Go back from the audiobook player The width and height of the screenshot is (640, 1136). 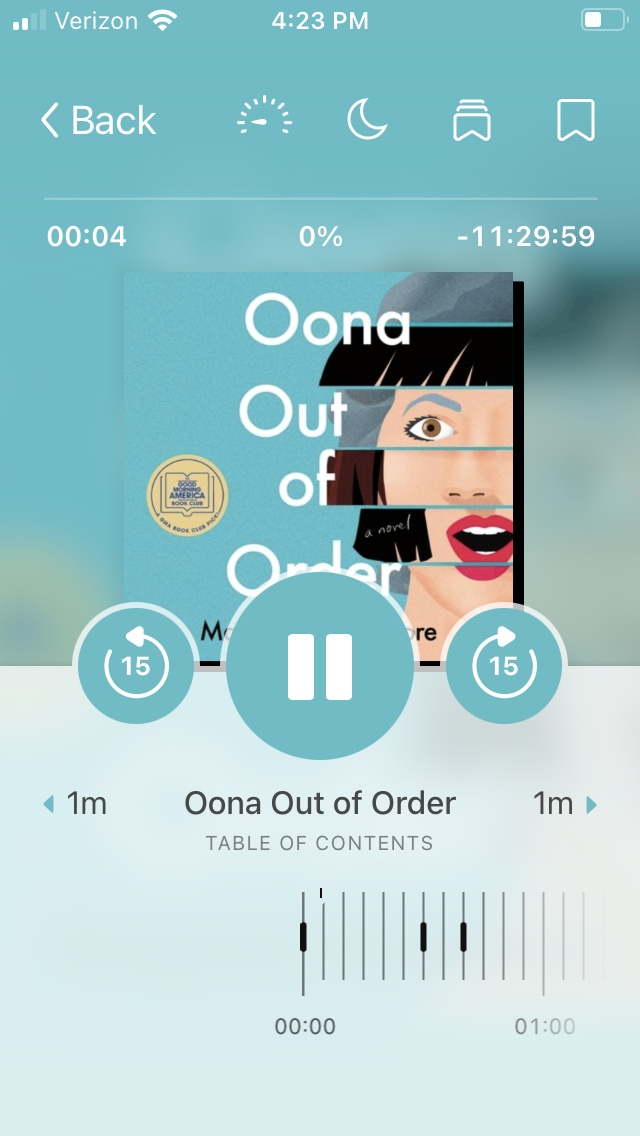point(98,121)
